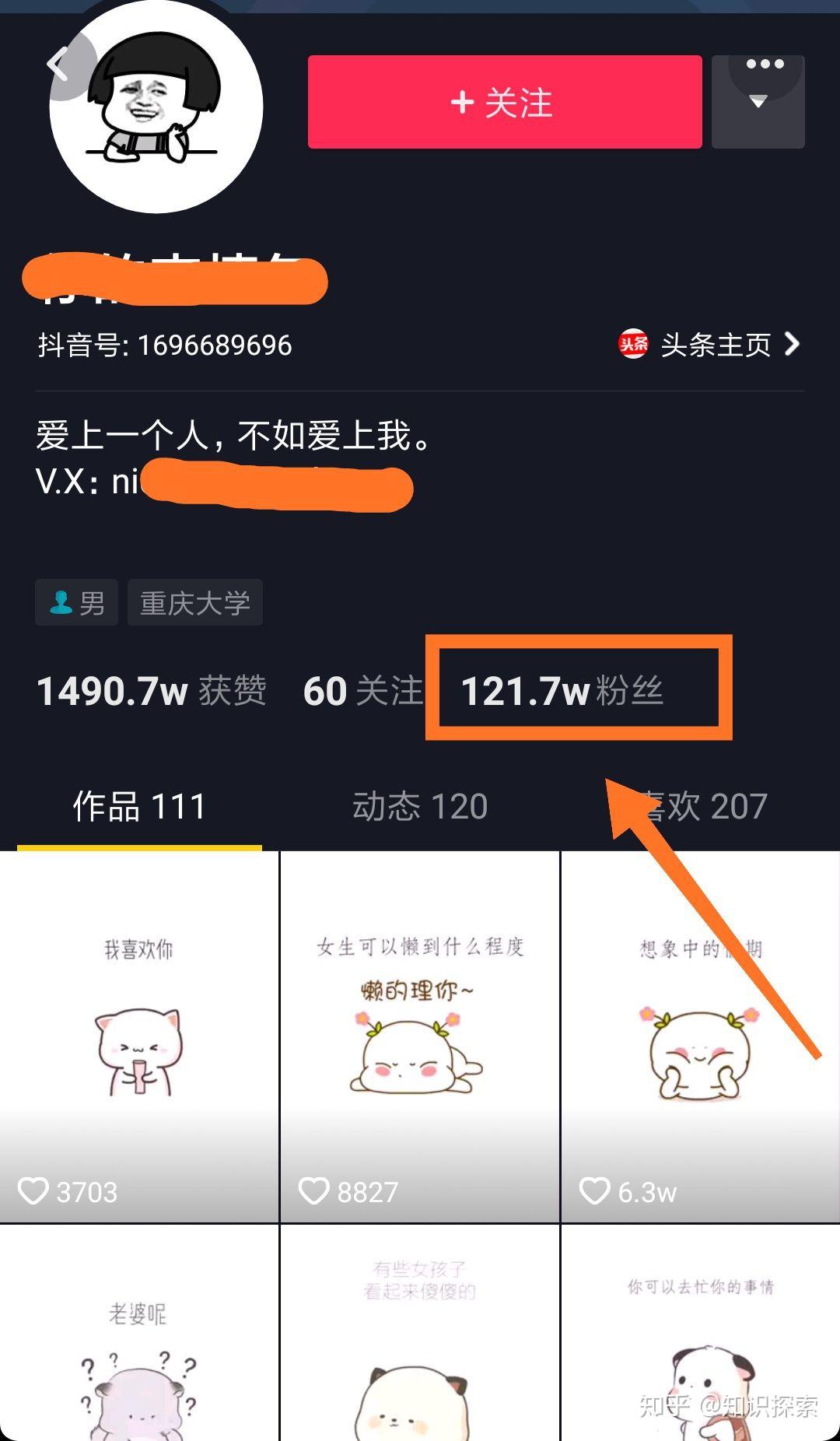Expand the dropdown arrow next to follow
840x1441 pixels.
(x=758, y=102)
